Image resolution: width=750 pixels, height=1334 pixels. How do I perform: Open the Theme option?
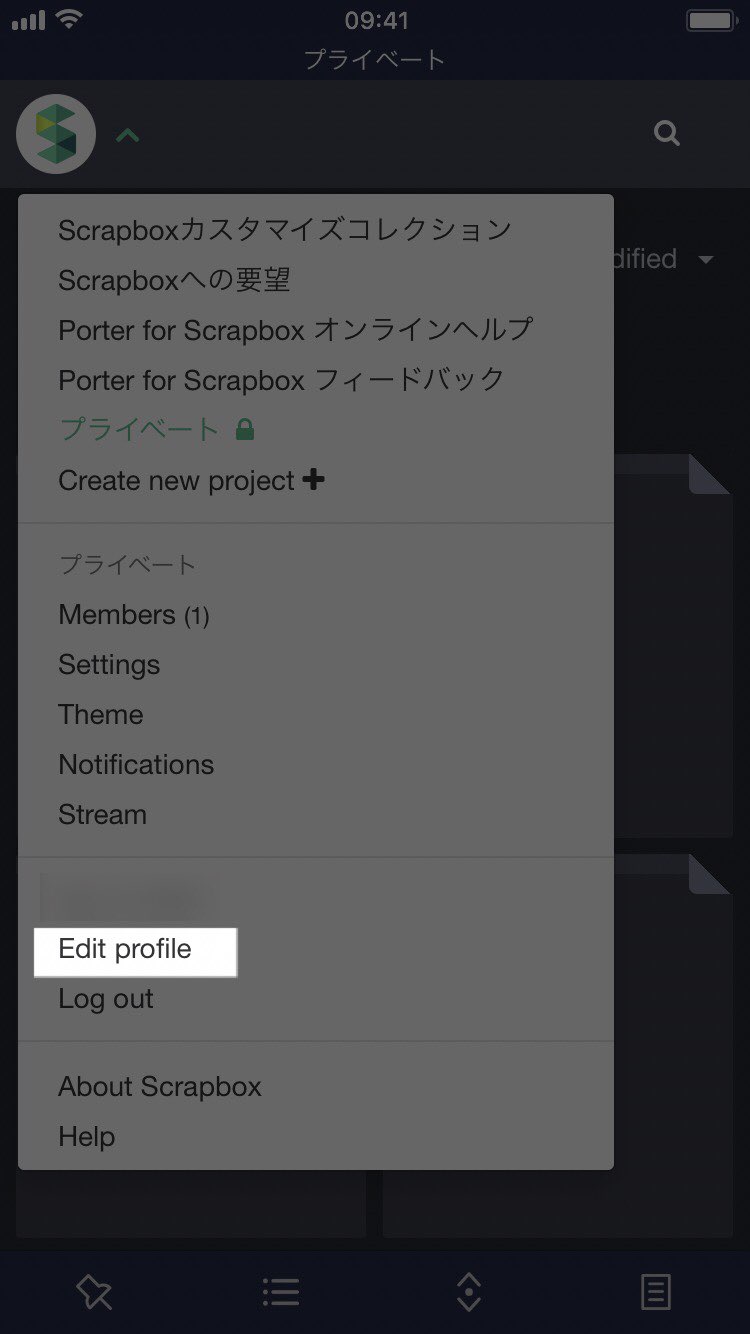[x=100, y=714]
